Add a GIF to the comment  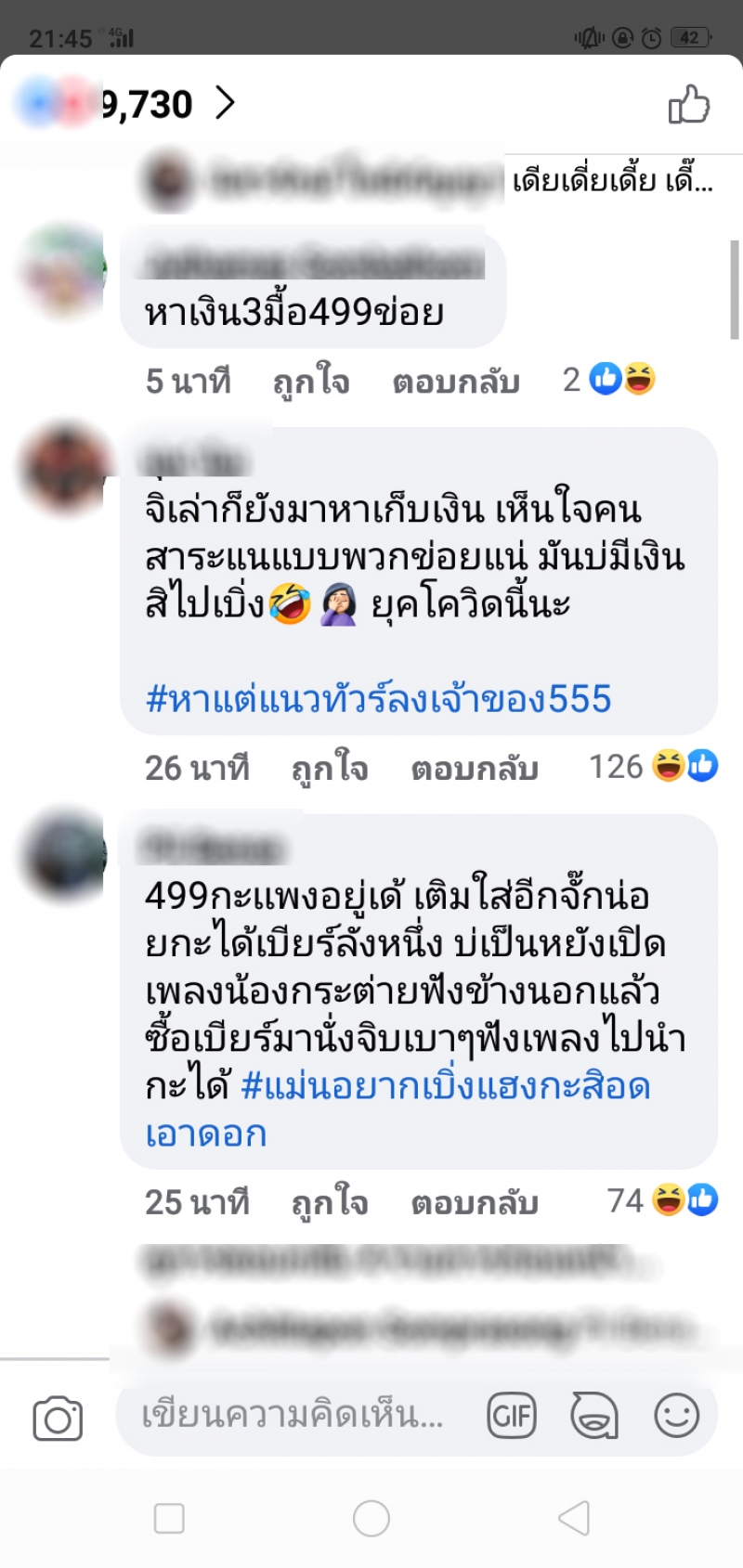[x=512, y=1416]
